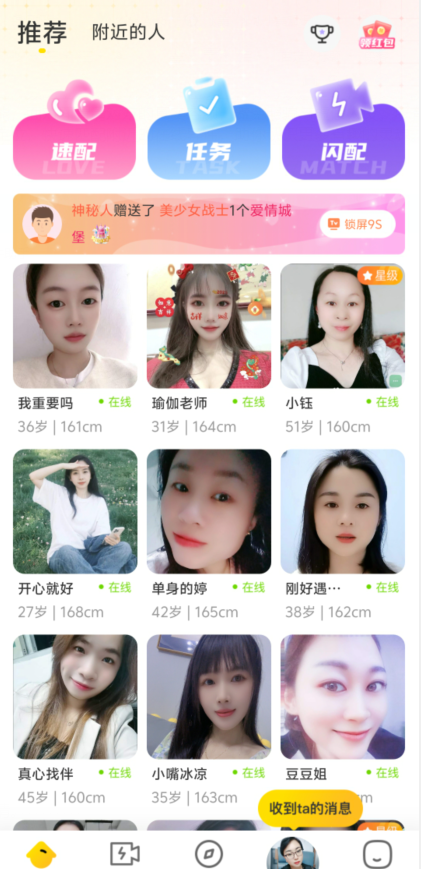Open the trophy ranking icon

point(322,33)
